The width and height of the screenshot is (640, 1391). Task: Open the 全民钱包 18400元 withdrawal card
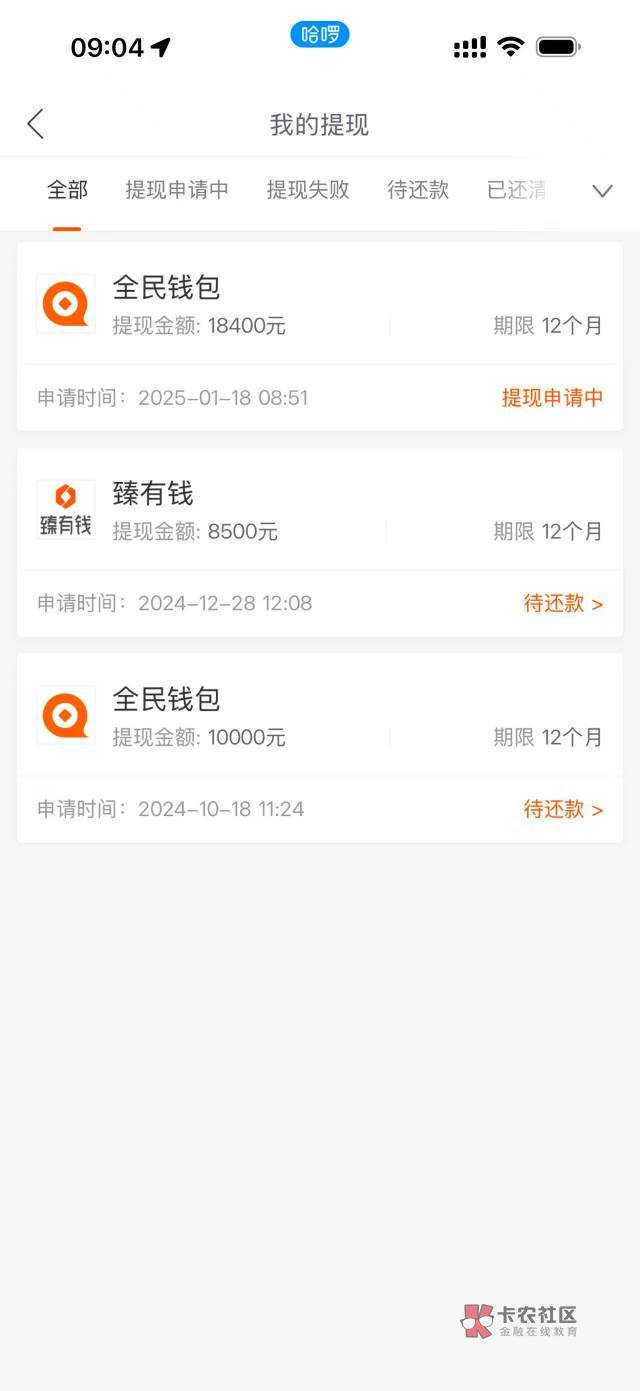click(x=320, y=337)
